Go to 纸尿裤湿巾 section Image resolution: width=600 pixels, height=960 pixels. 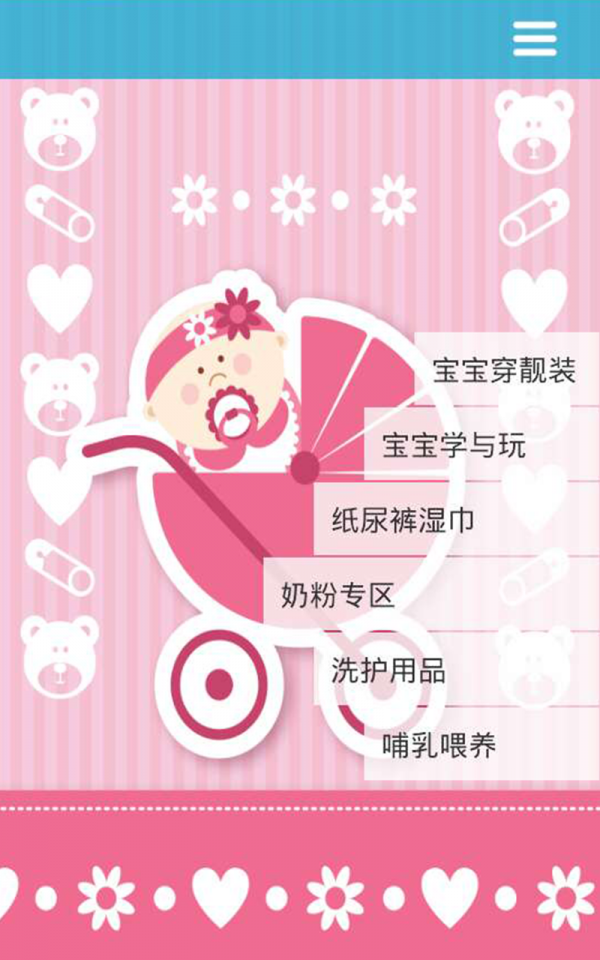(x=403, y=520)
